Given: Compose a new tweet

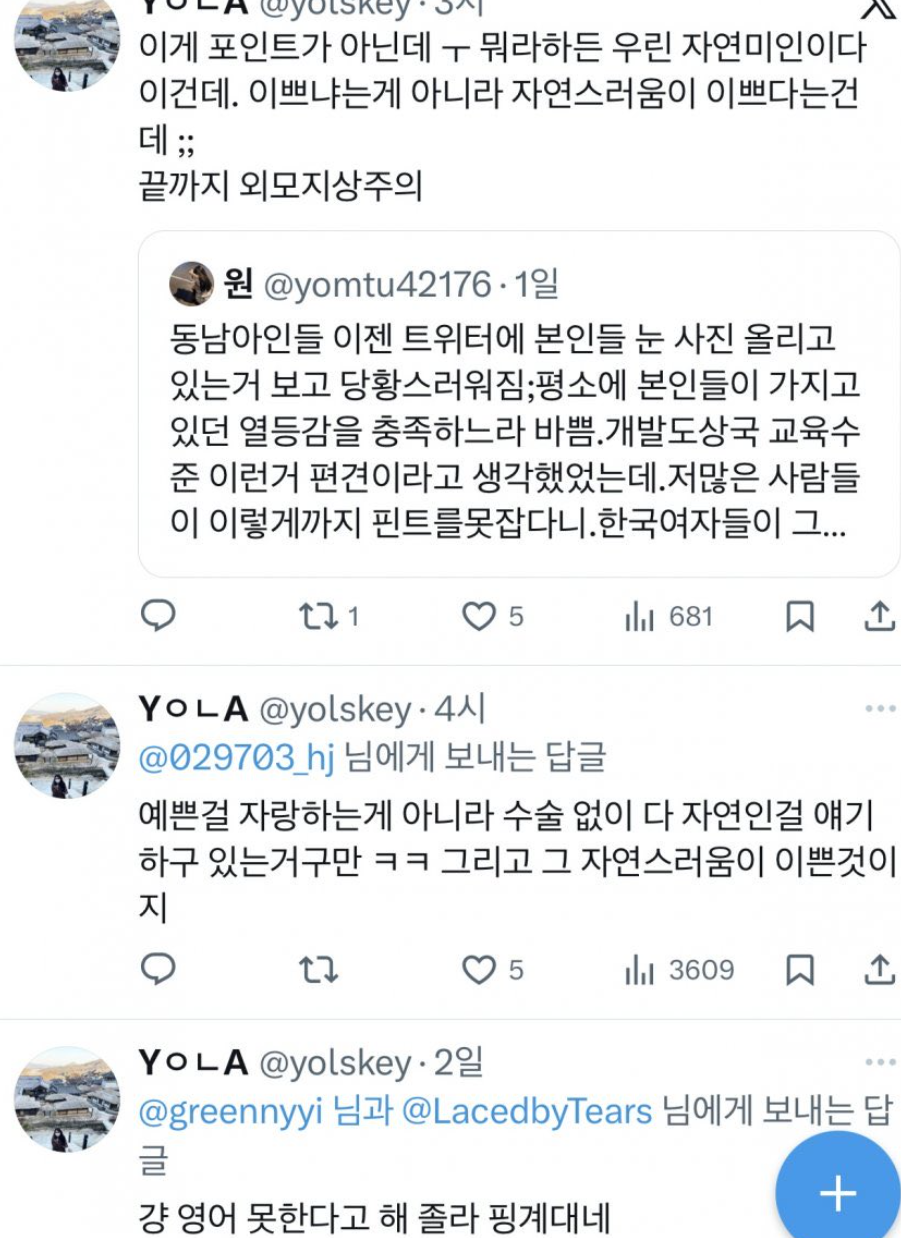Looking at the screenshot, I should [837, 1192].
